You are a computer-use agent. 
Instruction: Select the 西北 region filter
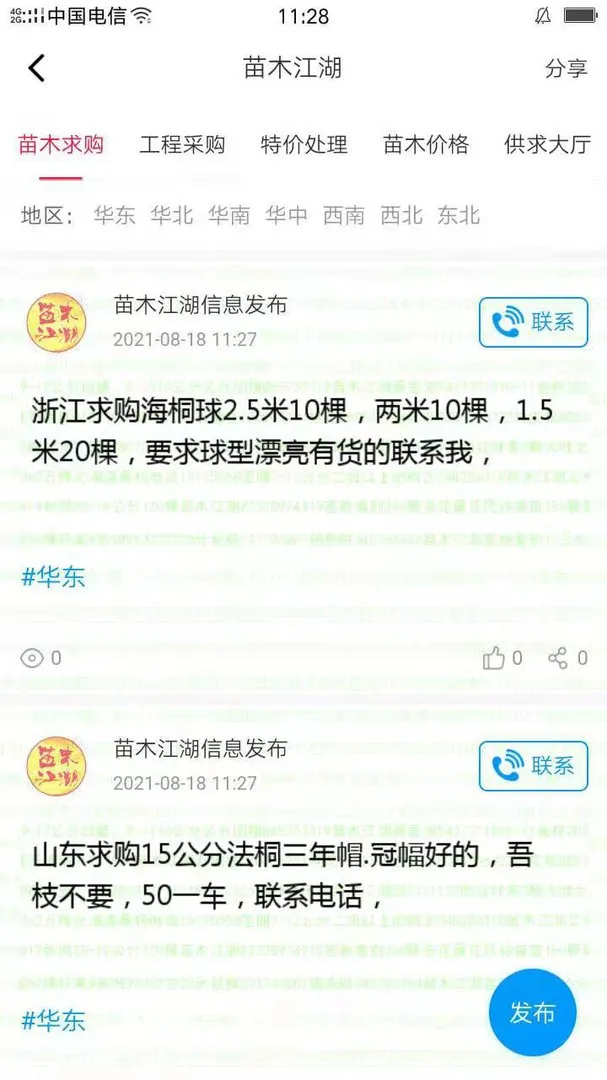401,215
